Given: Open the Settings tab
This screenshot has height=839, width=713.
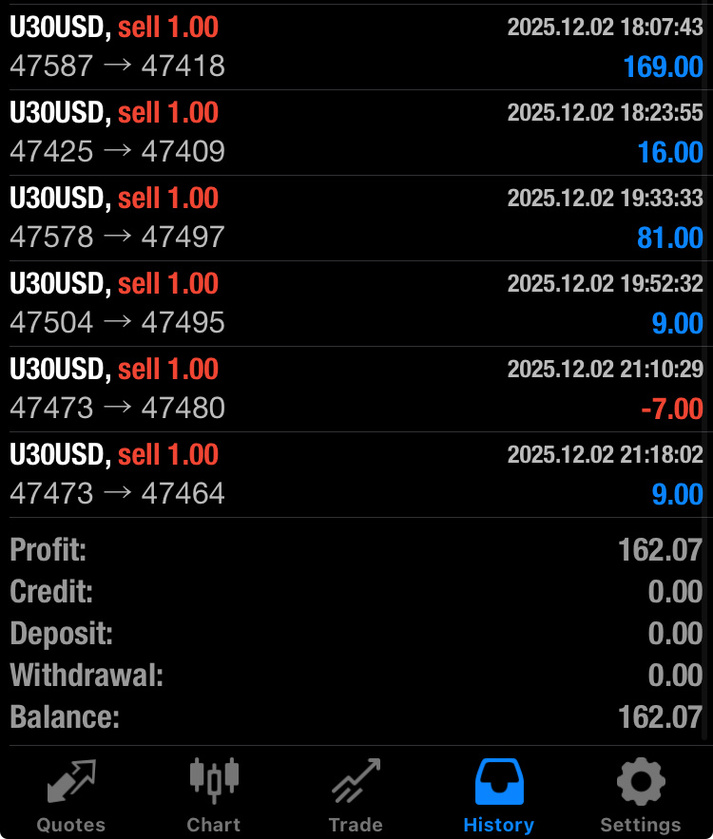Looking at the screenshot, I should pyautogui.click(x=640, y=795).
